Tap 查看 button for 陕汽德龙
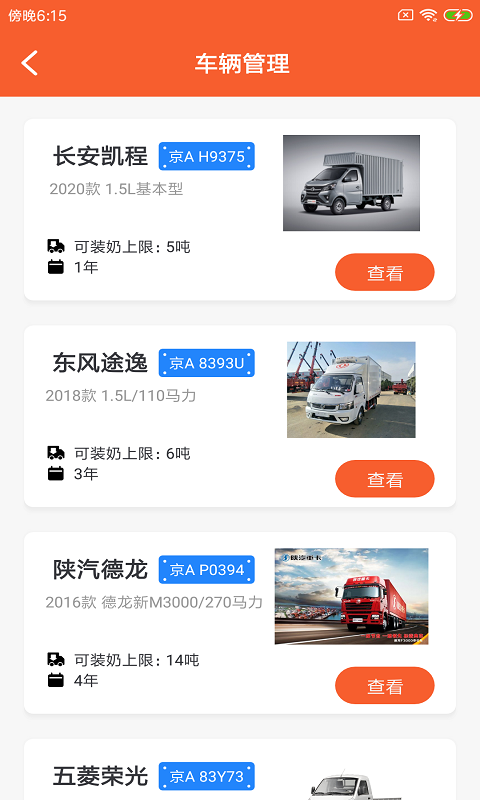 [385, 685]
